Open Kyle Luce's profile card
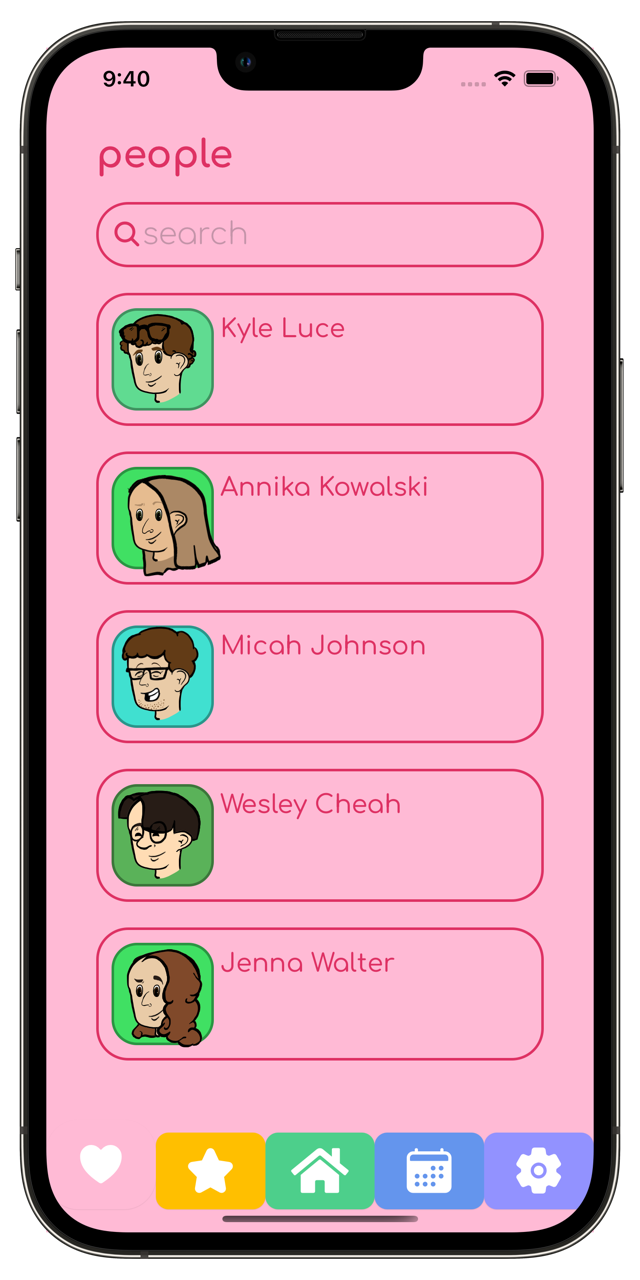This screenshot has height=1280, width=640. 320,359
